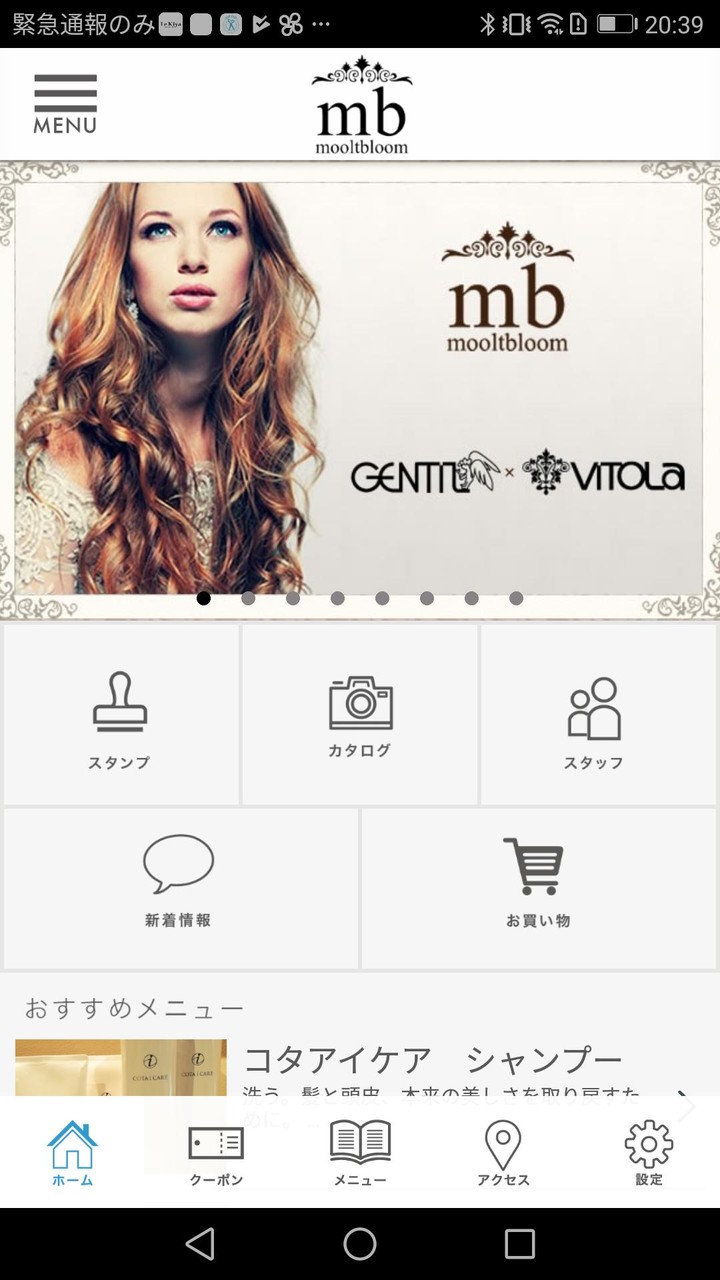
Task: Tap the system back button
Action: pyautogui.click(x=200, y=1244)
